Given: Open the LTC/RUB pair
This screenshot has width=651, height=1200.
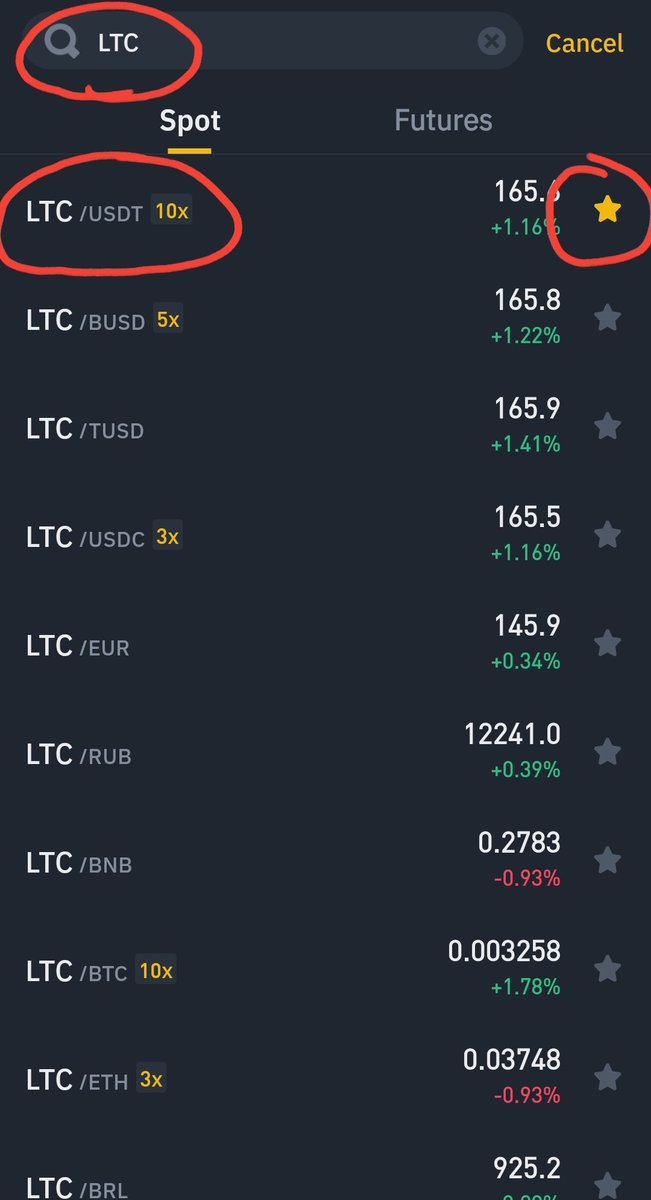Looking at the screenshot, I should 325,753.
